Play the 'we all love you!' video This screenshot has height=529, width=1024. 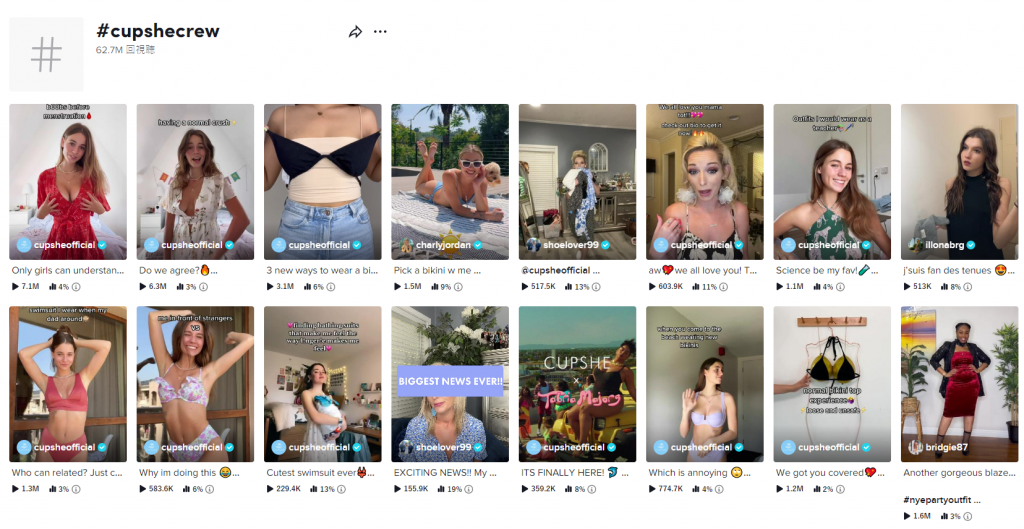(704, 180)
